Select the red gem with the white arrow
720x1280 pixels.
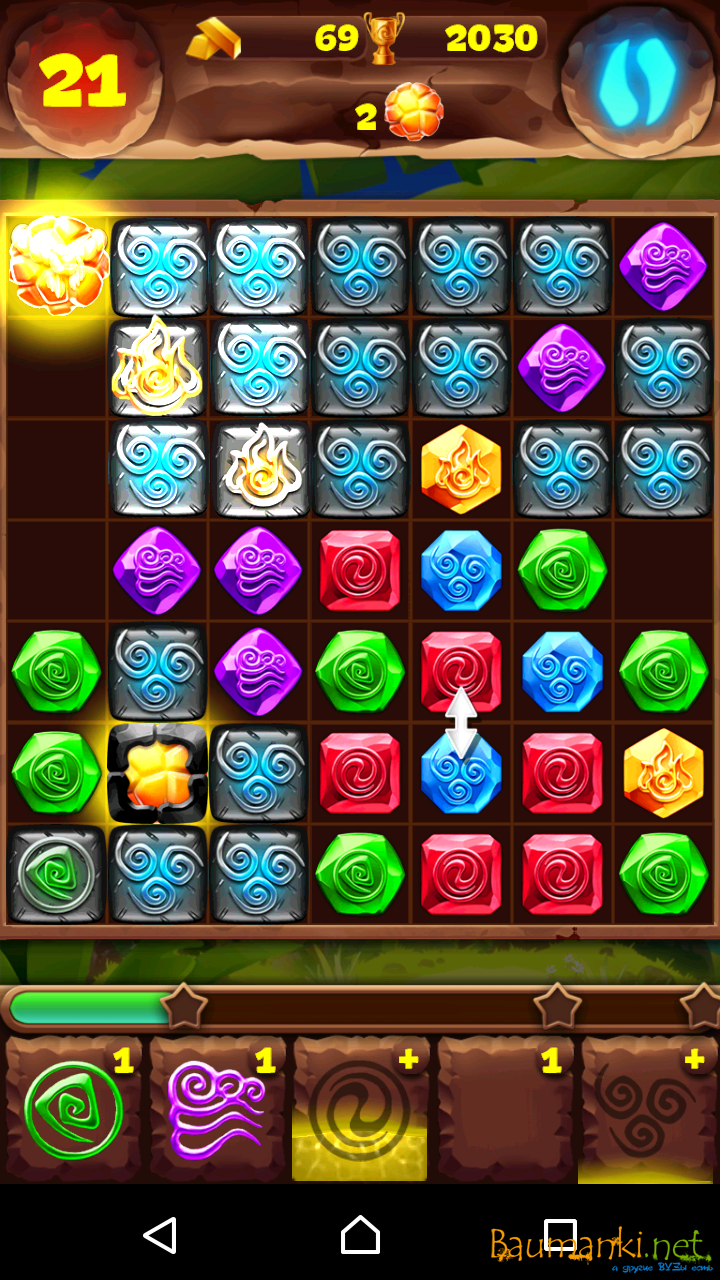click(x=460, y=670)
